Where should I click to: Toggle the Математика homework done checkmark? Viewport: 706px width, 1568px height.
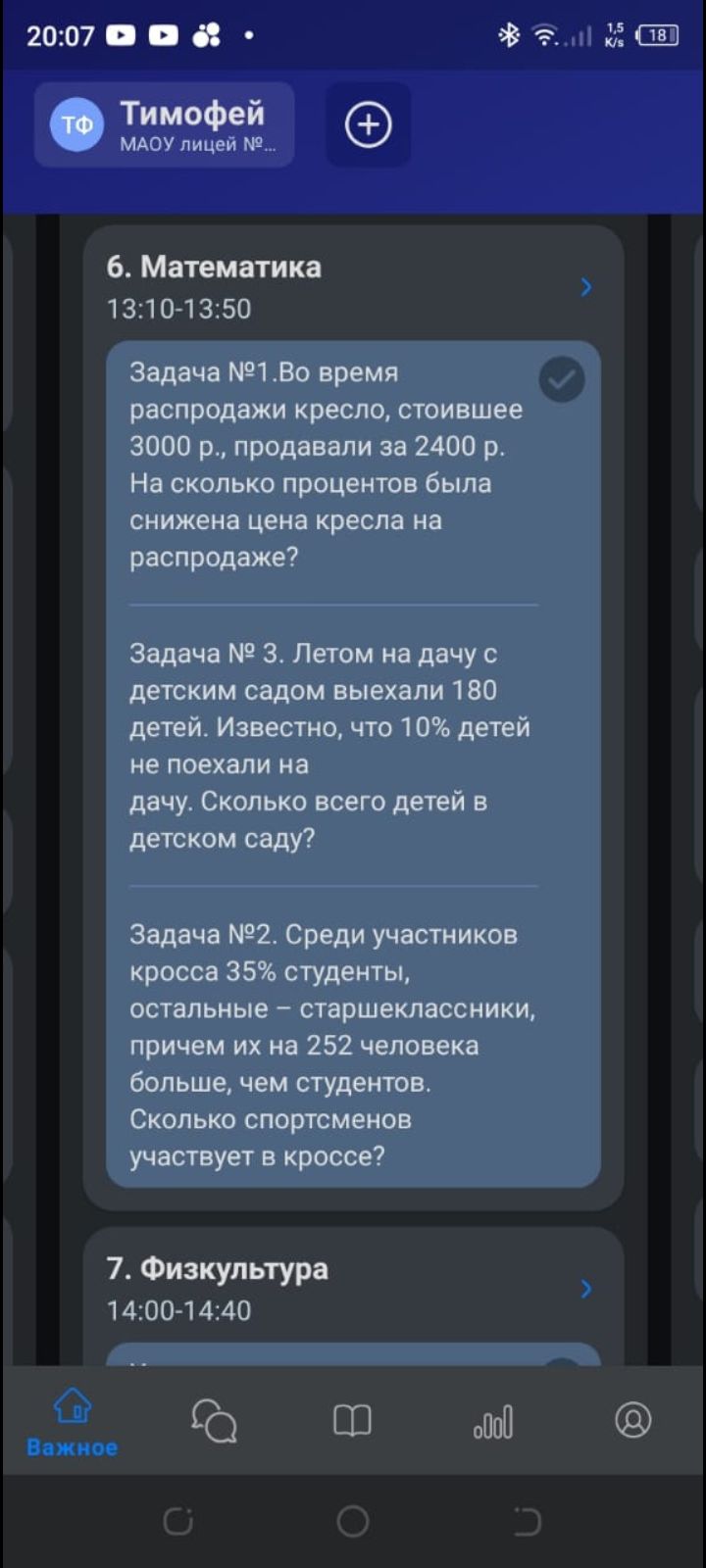point(562,379)
